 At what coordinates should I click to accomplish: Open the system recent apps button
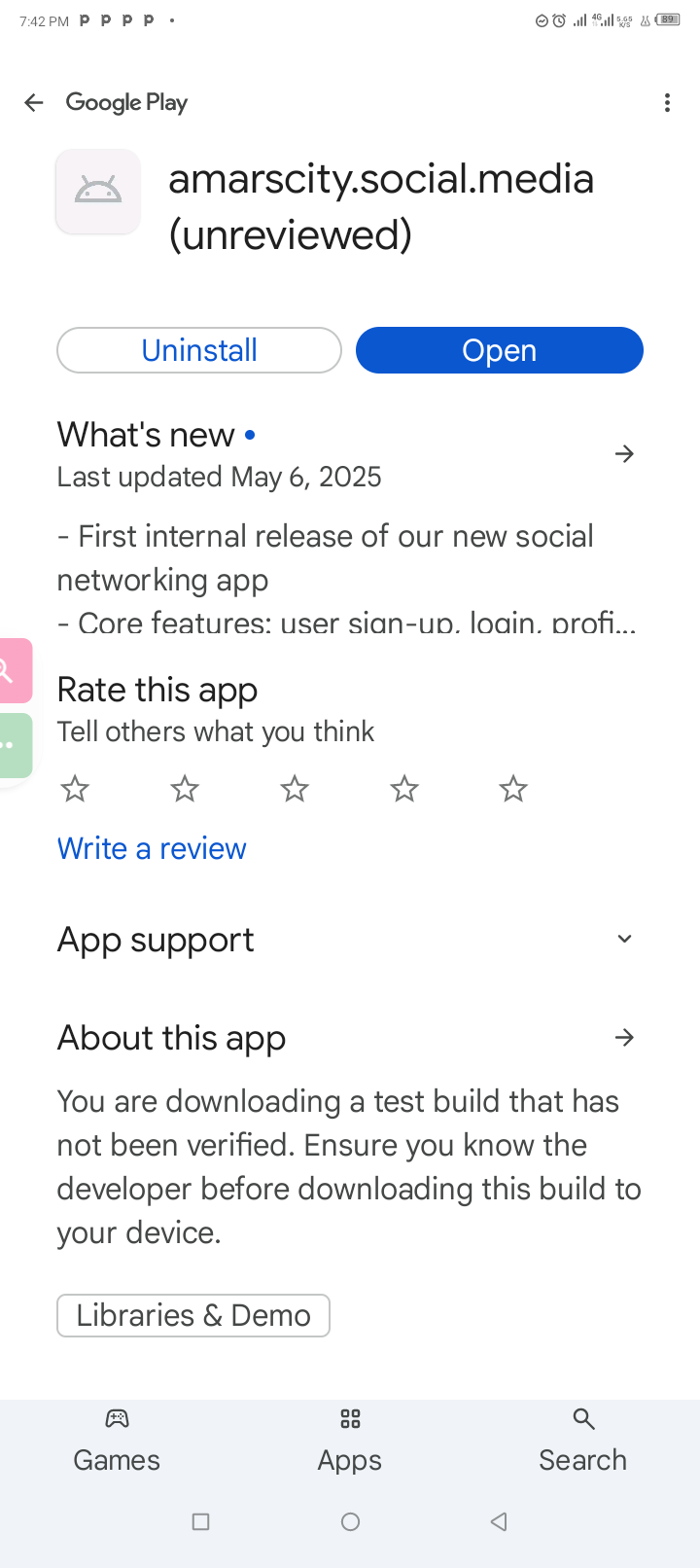pyautogui.click(x=201, y=1522)
